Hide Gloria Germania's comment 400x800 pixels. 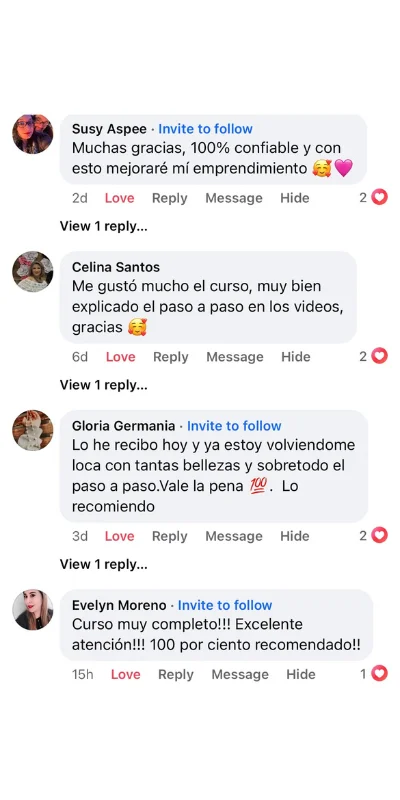click(294, 536)
